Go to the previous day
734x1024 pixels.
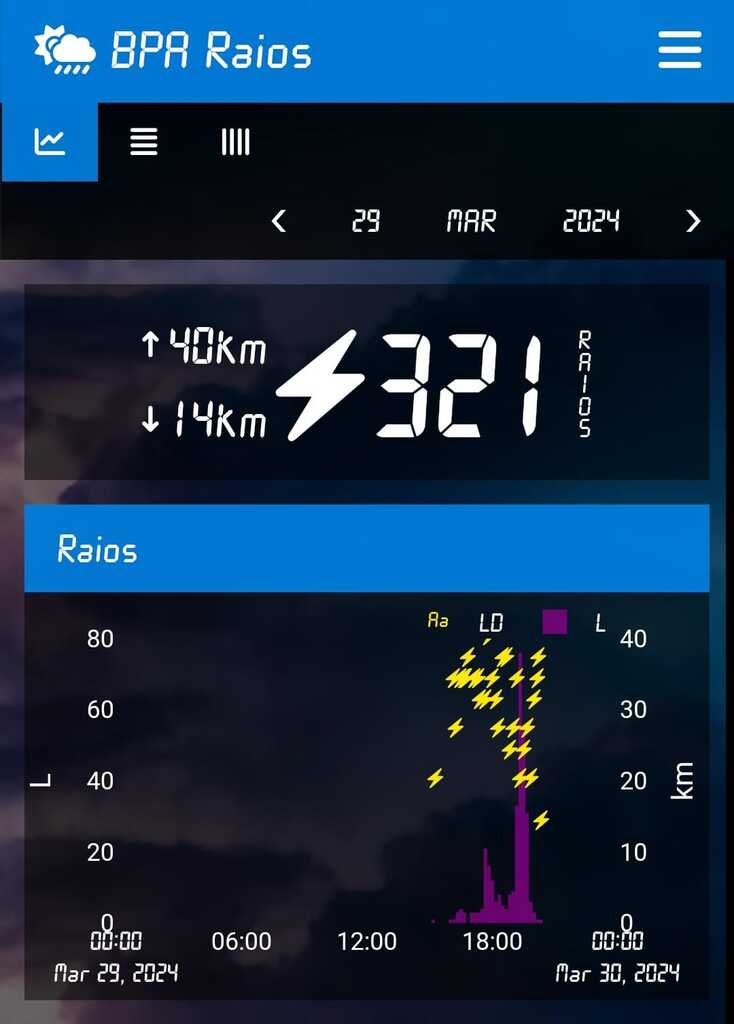pyautogui.click(x=279, y=221)
